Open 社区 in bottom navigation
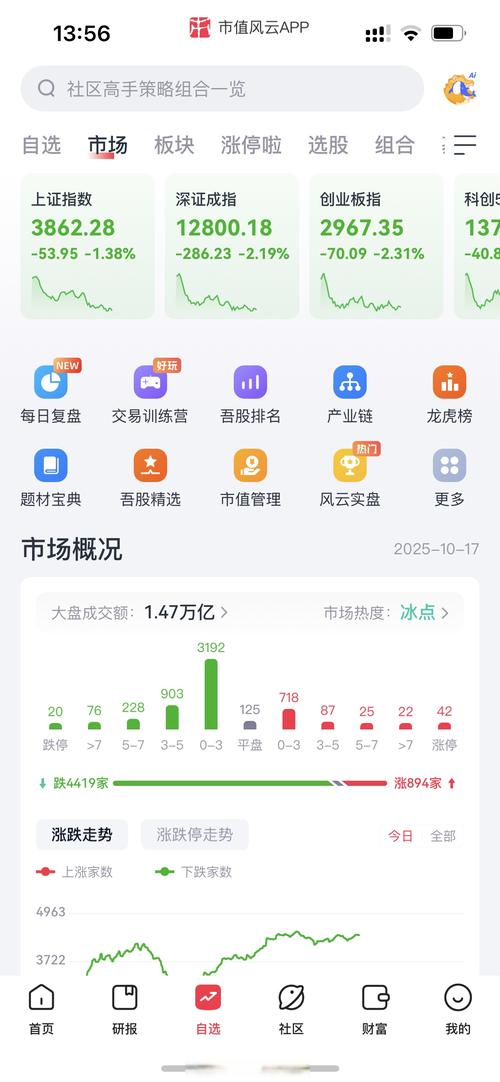Image resolution: width=500 pixels, height=1082 pixels. (291, 1010)
